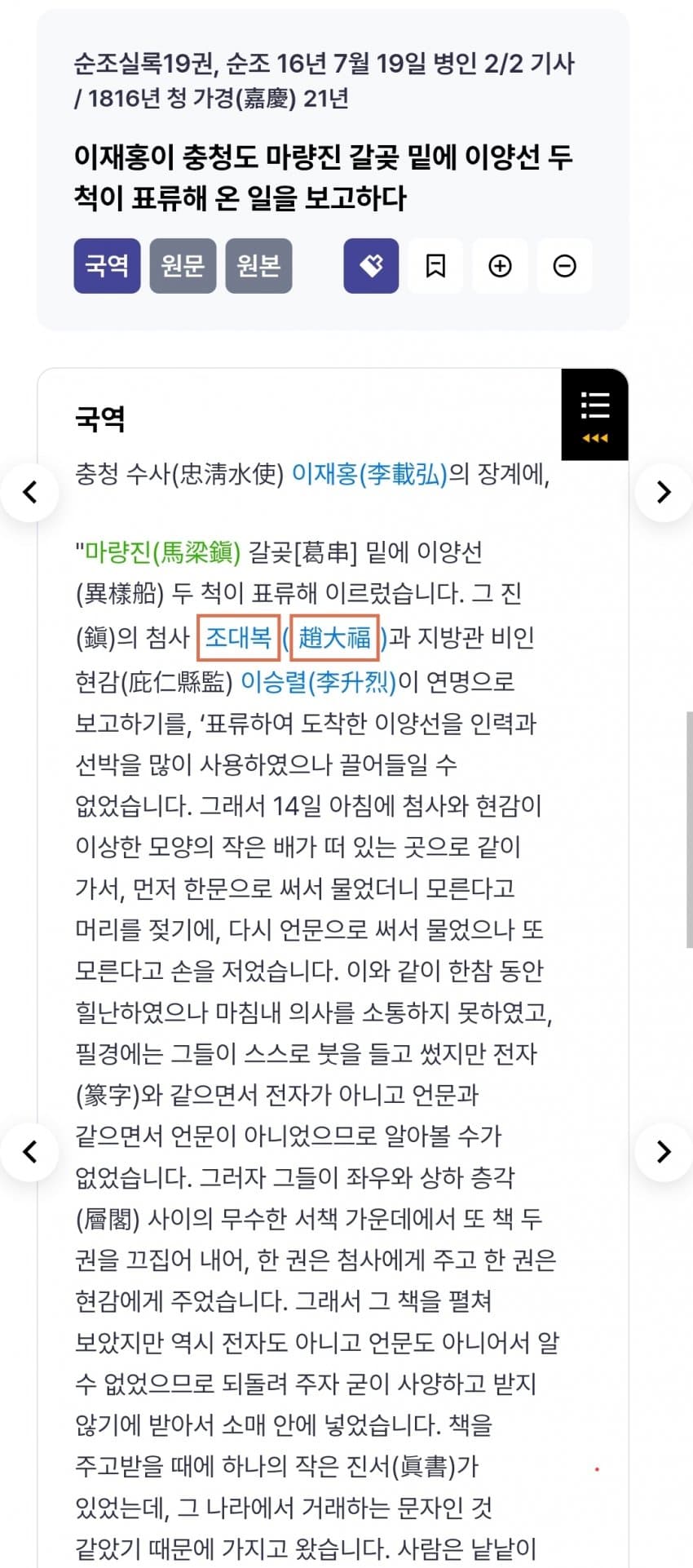
Task: Decrease text size with minus icon
Action: point(564,266)
